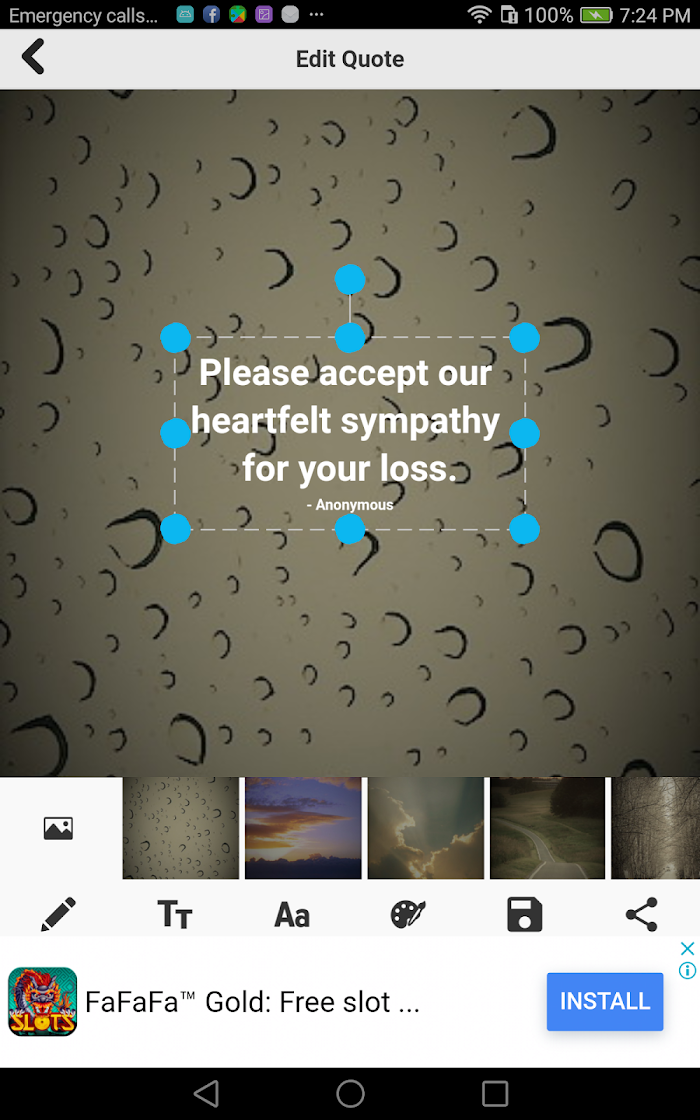Tap the pencil edit text tool

(x=58, y=914)
